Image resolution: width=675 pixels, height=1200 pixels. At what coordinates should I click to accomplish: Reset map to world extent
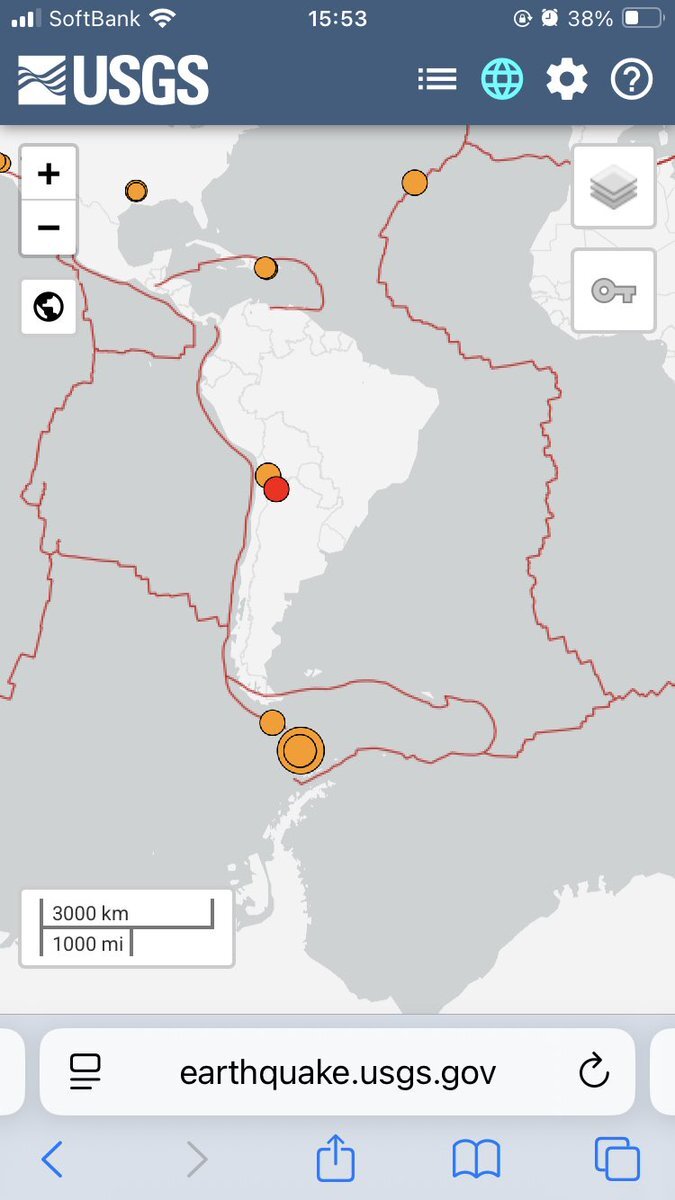48,306
